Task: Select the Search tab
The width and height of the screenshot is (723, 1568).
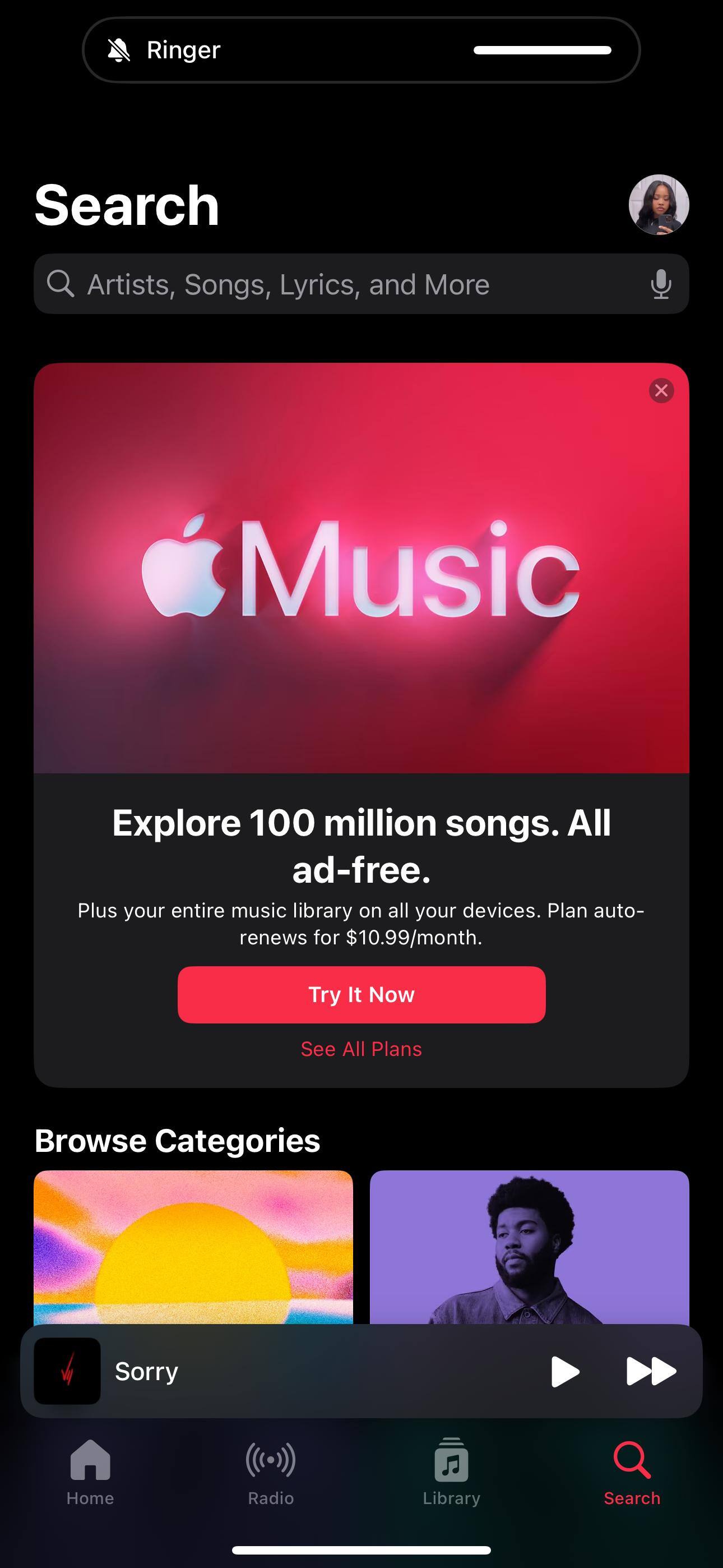Action: [x=632, y=1472]
